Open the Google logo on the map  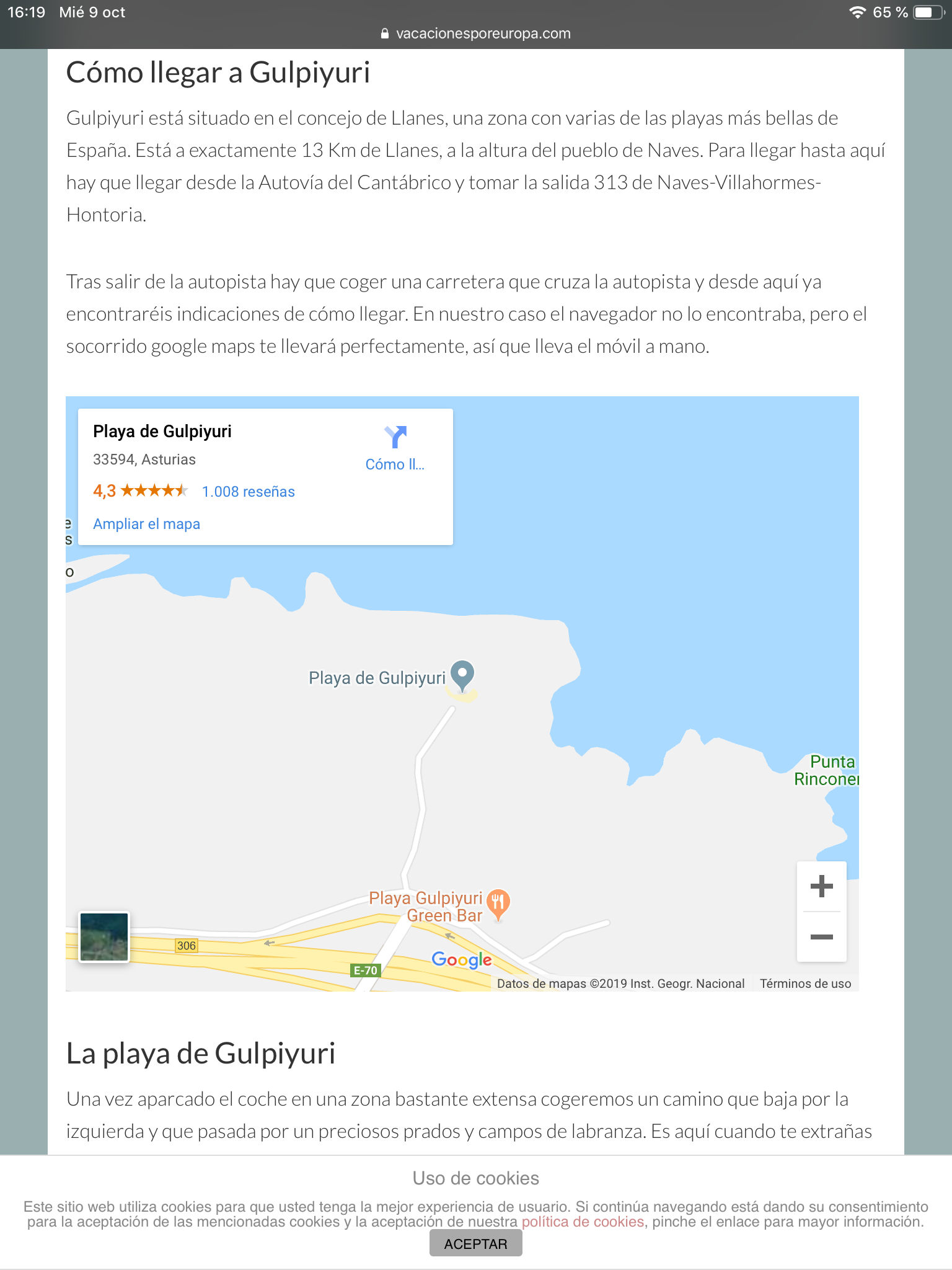click(x=462, y=959)
